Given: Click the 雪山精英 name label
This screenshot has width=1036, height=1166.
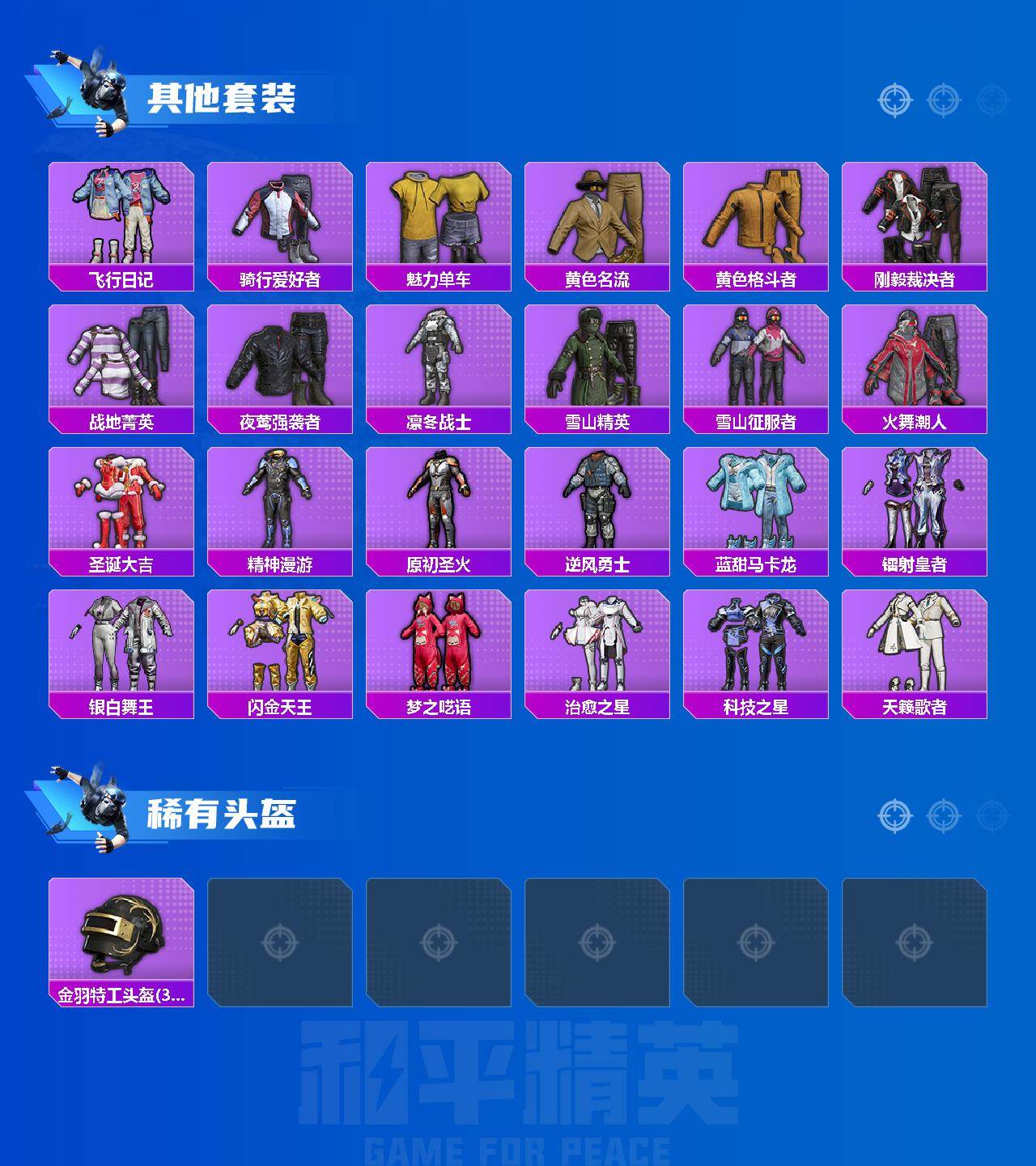Looking at the screenshot, I should (x=600, y=421).
